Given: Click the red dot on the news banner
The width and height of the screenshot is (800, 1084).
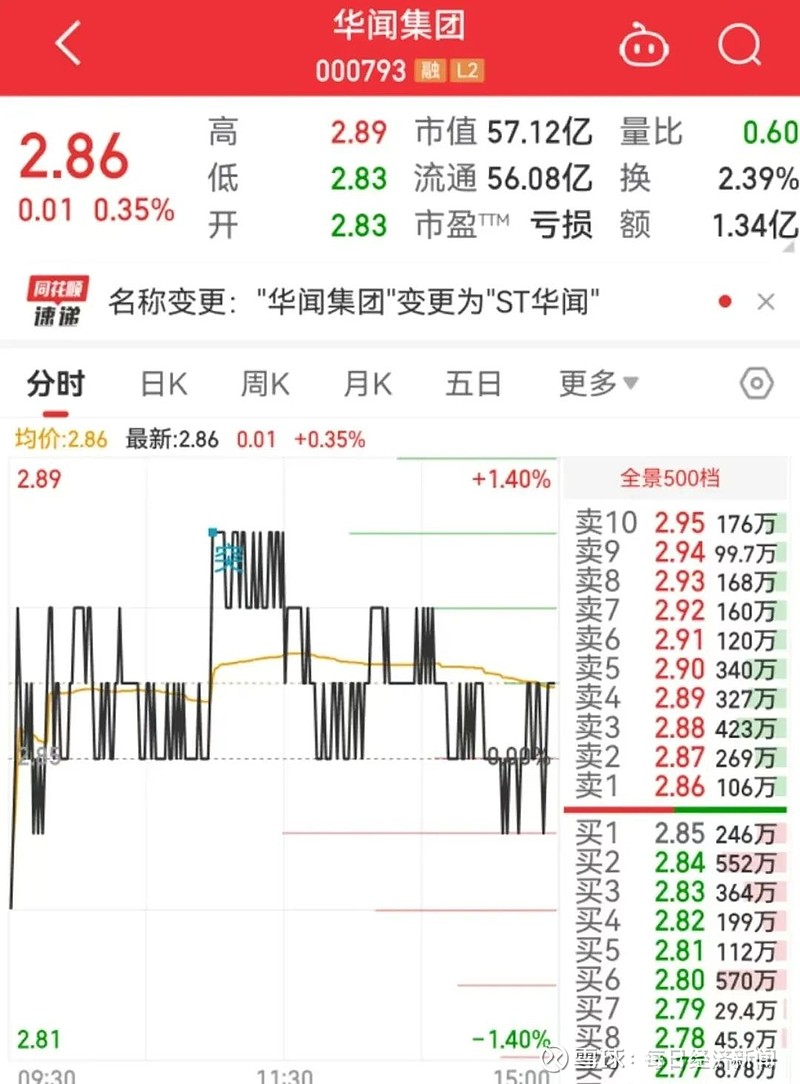Looking at the screenshot, I should click(x=724, y=299).
